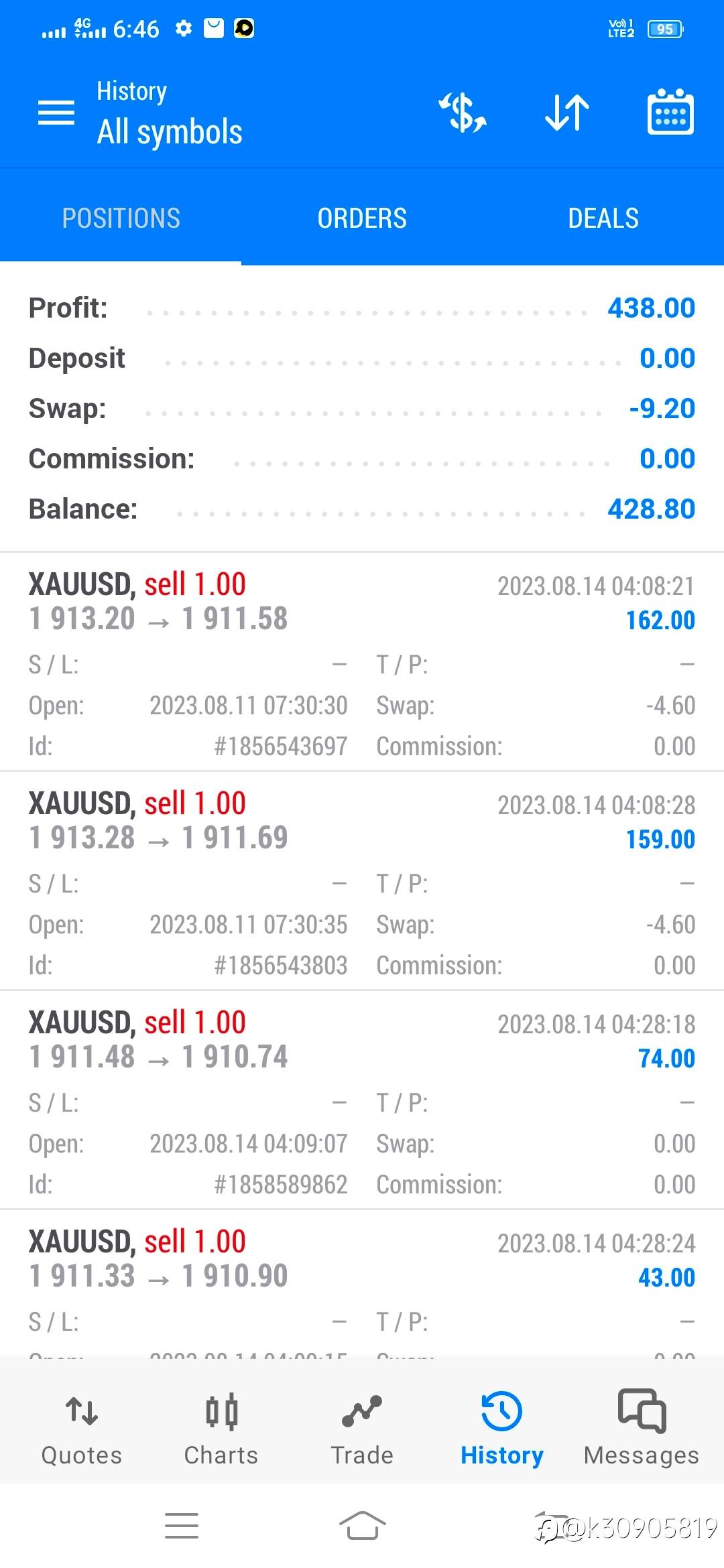Screen dimensions: 724x1568
Task: Tap the system home button
Action: tap(362, 1526)
